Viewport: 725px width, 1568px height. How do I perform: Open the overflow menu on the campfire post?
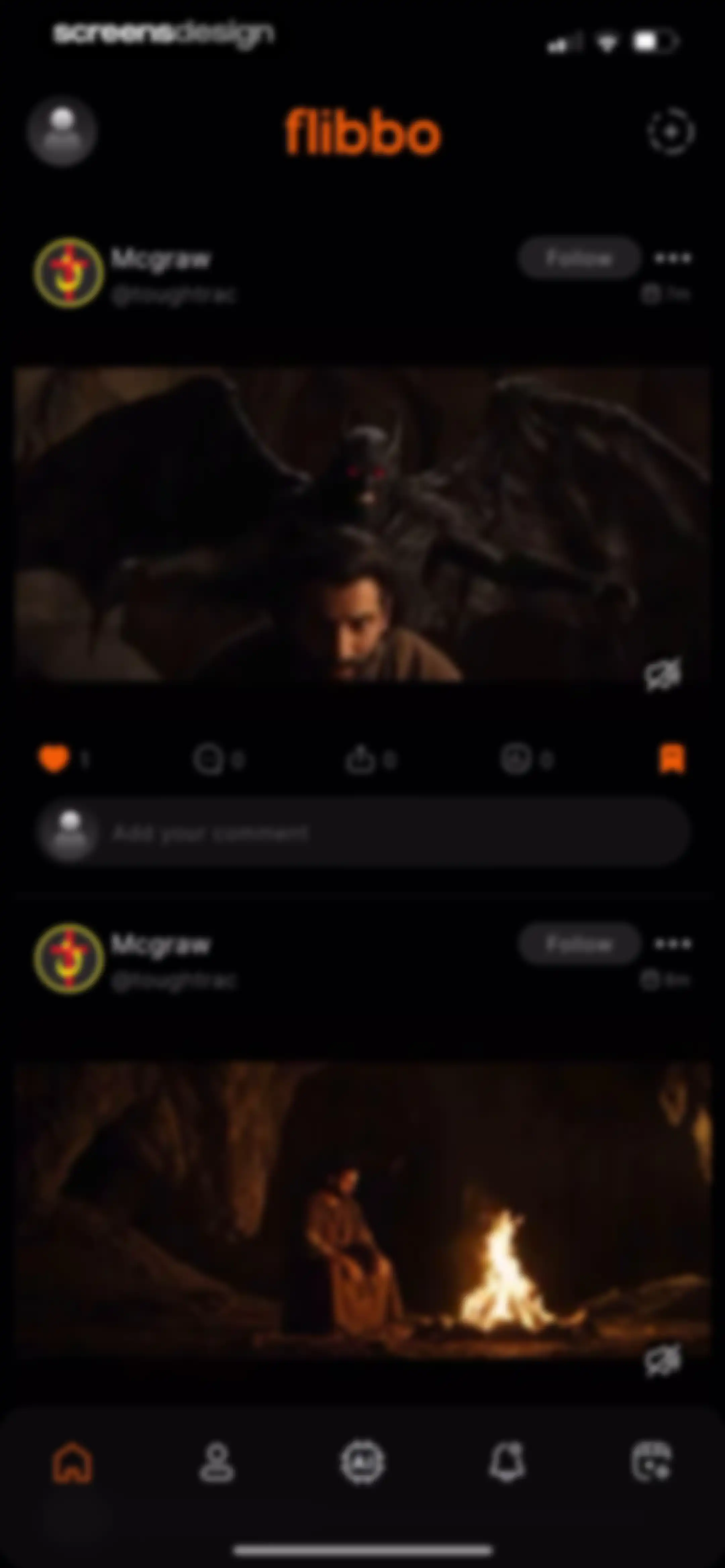coord(673,944)
